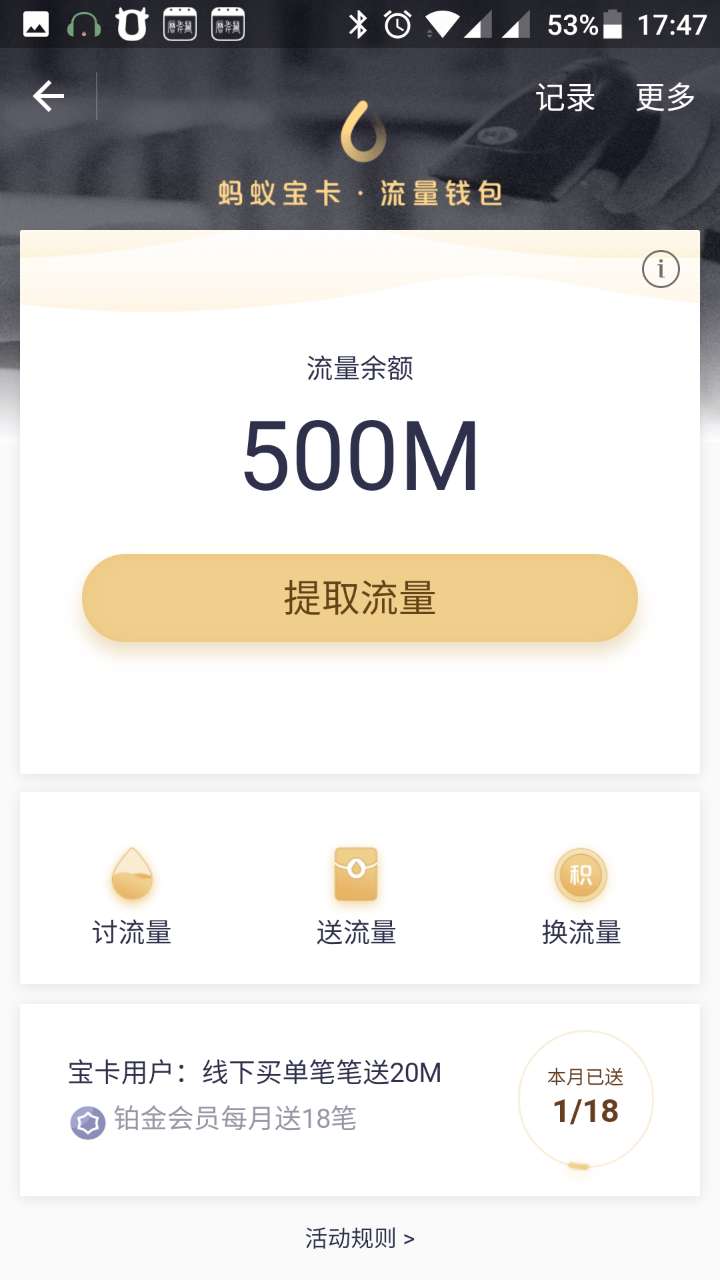Open the 活动规则 link
Image resolution: width=720 pixels, height=1280 pixels.
[359, 1237]
